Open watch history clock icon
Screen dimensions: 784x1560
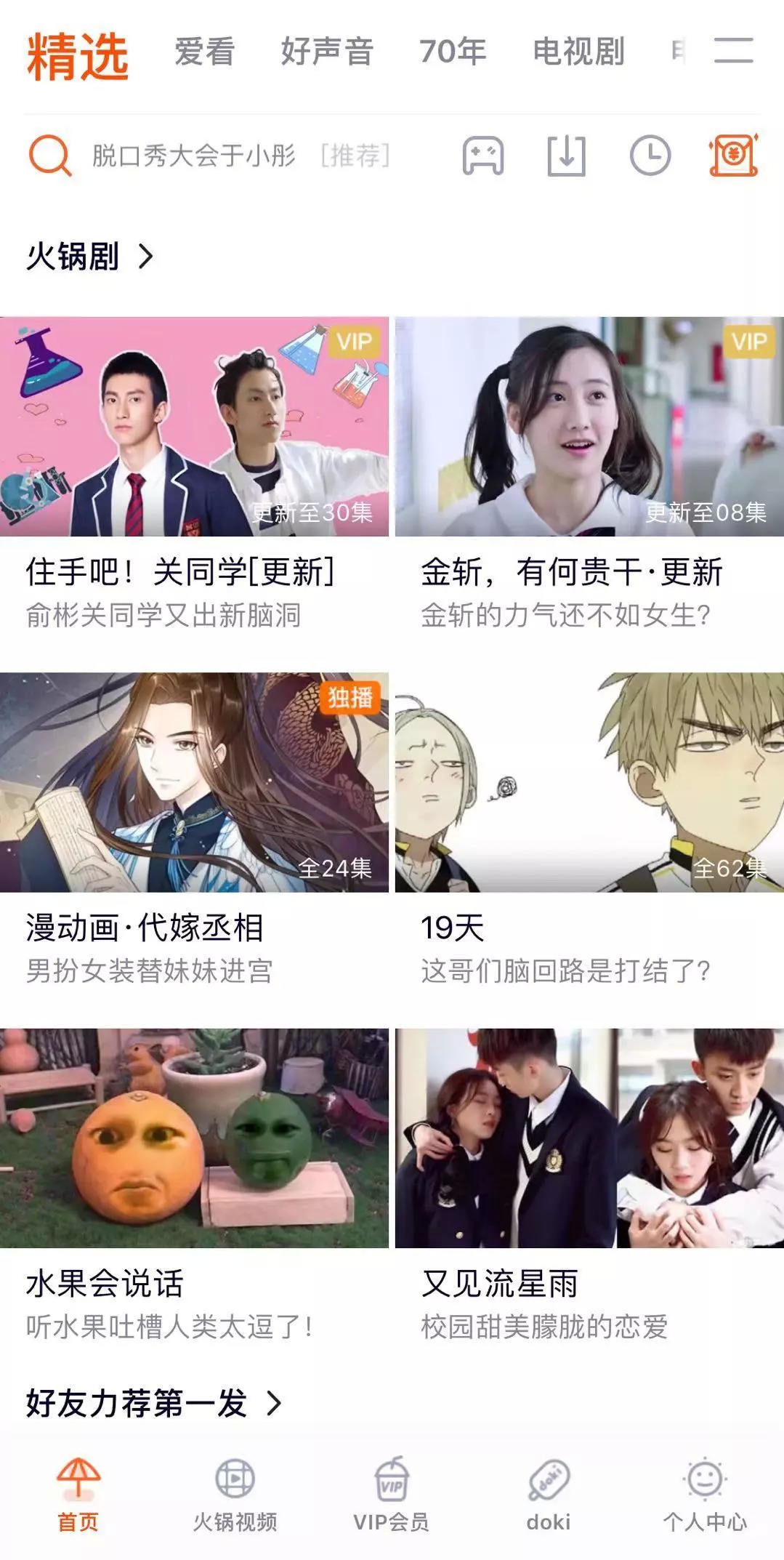[650, 156]
